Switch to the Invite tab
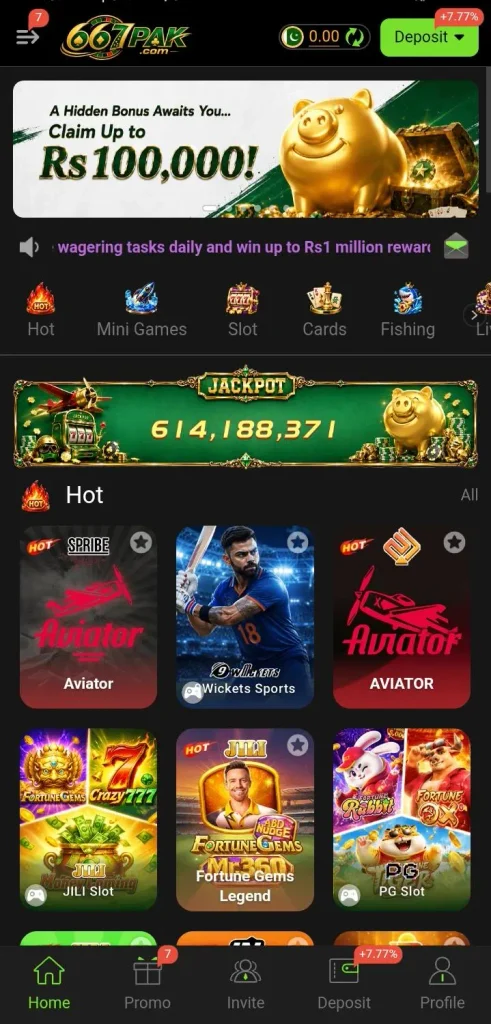The height and width of the screenshot is (1024, 491). [246, 984]
